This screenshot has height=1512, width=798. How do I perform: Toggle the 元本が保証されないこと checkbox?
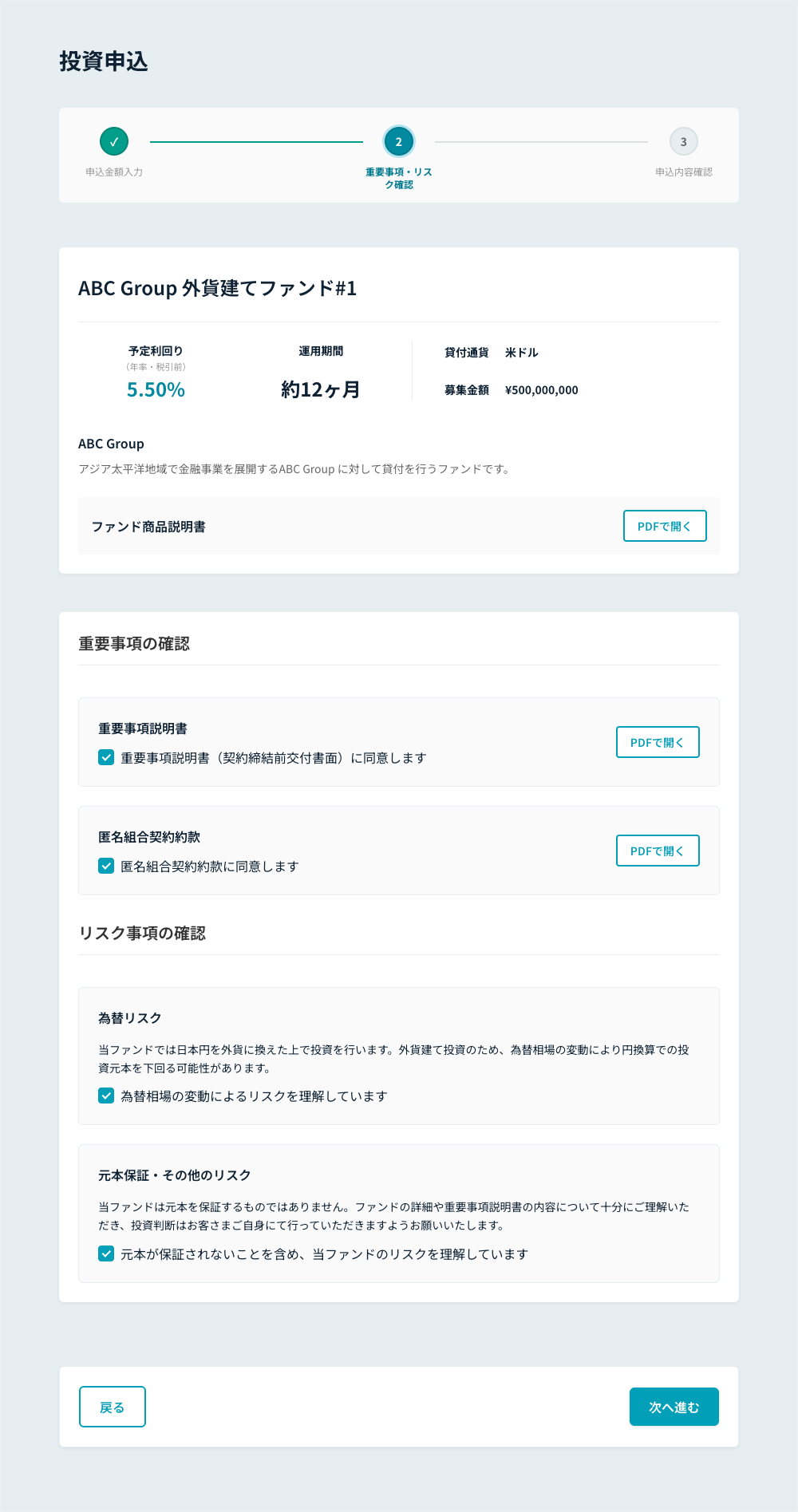tap(106, 1253)
